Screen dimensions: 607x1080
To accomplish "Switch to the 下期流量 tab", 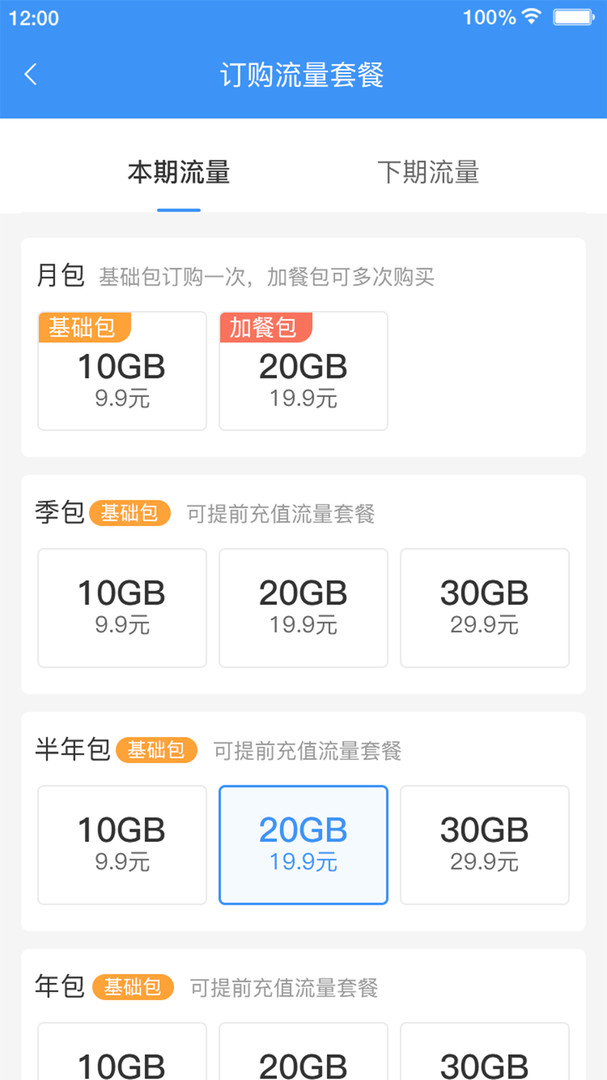I will [x=428, y=172].
